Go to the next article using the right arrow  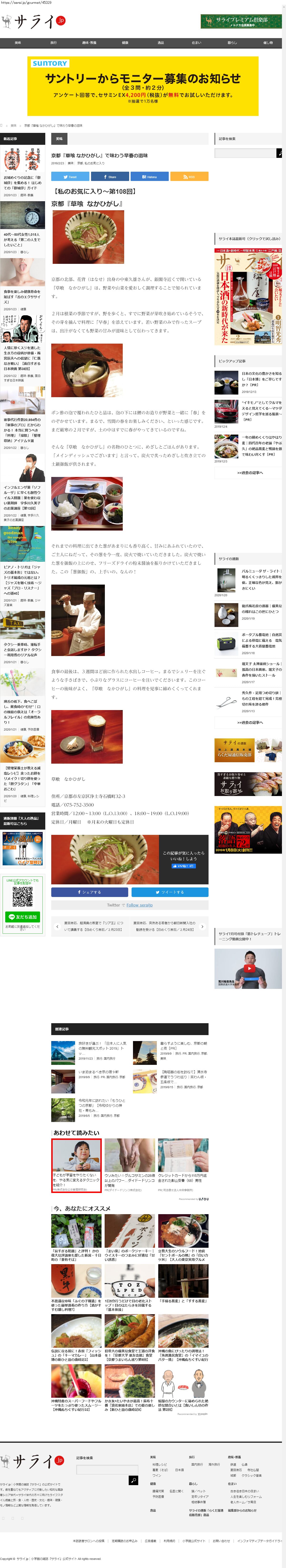coord(202,927)
